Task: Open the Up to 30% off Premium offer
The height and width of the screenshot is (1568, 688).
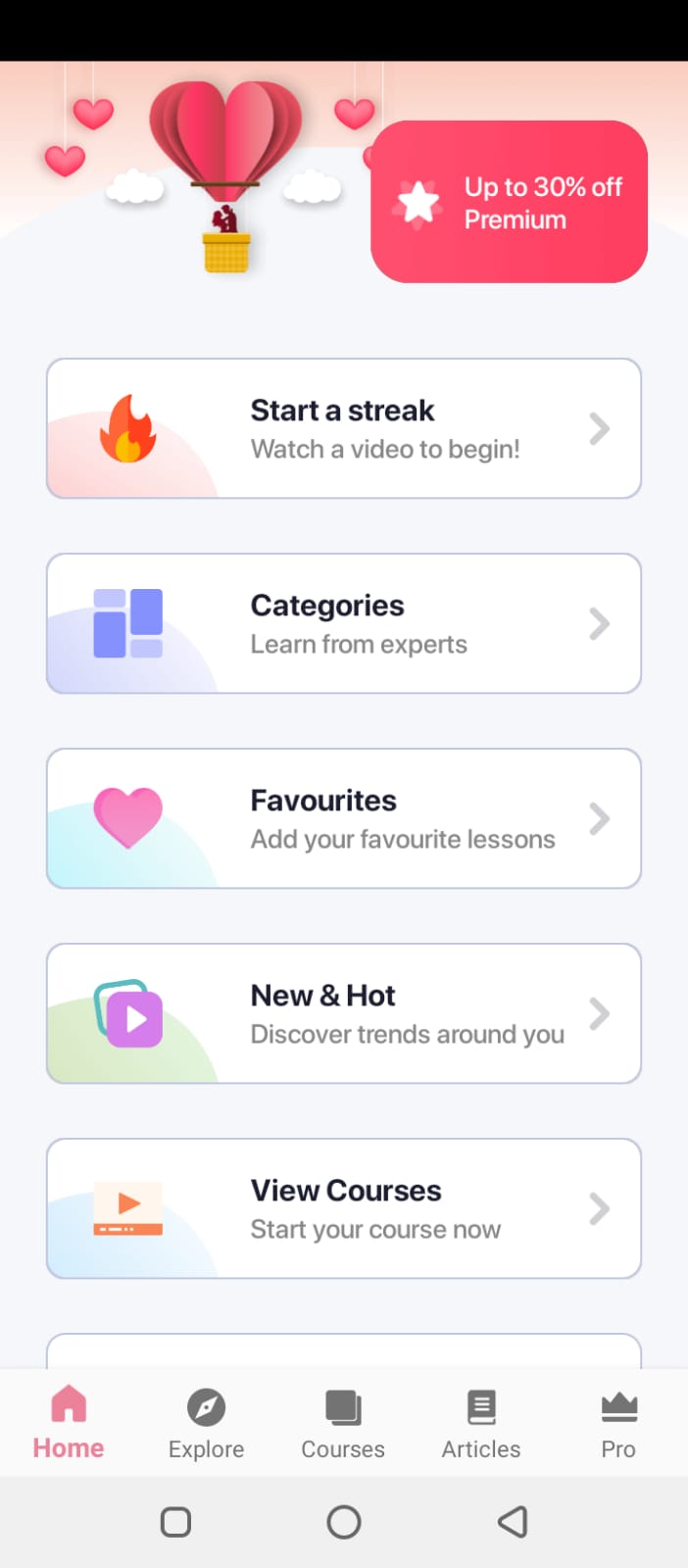Action: point(509,202)
